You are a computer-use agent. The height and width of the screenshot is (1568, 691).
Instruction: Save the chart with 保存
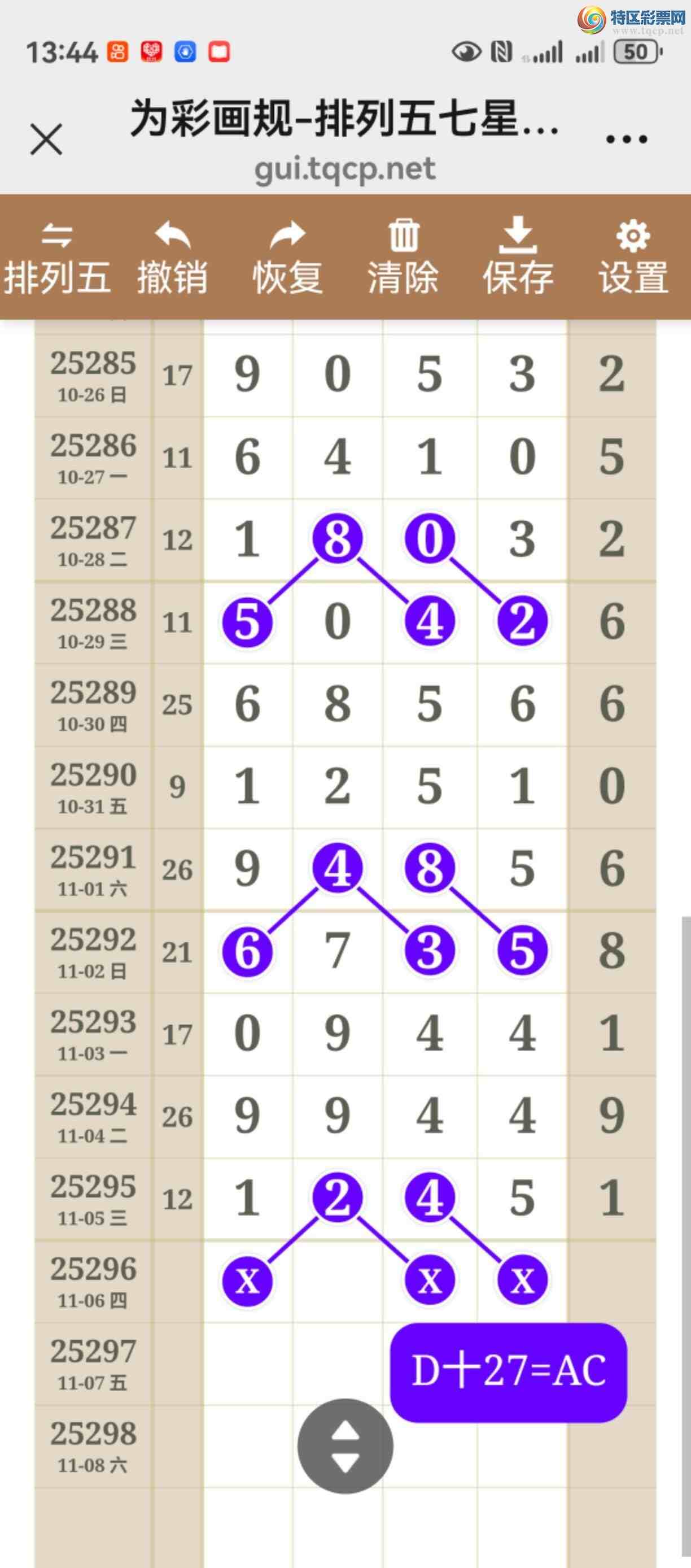[x=518, y=259]
